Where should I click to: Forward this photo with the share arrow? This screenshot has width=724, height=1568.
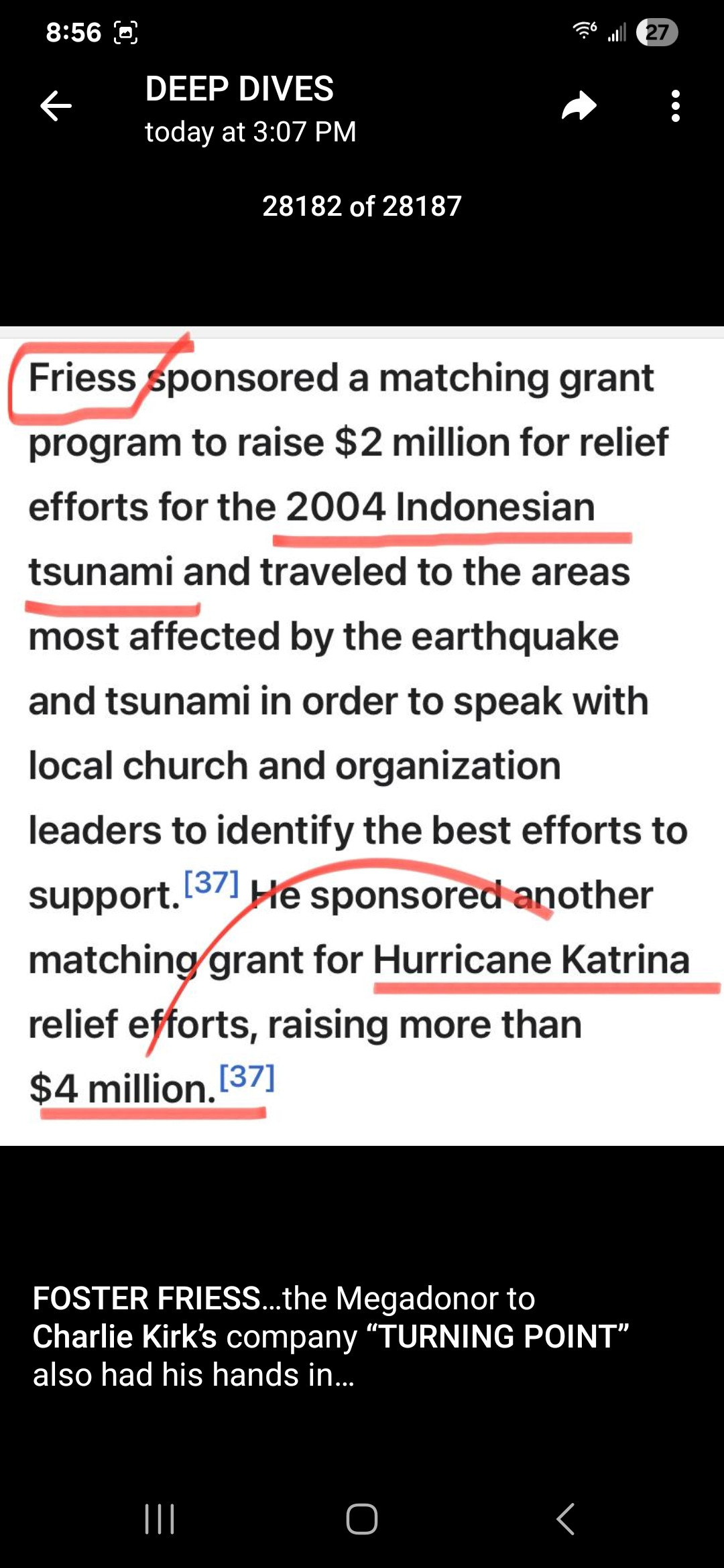click(579, 106)
